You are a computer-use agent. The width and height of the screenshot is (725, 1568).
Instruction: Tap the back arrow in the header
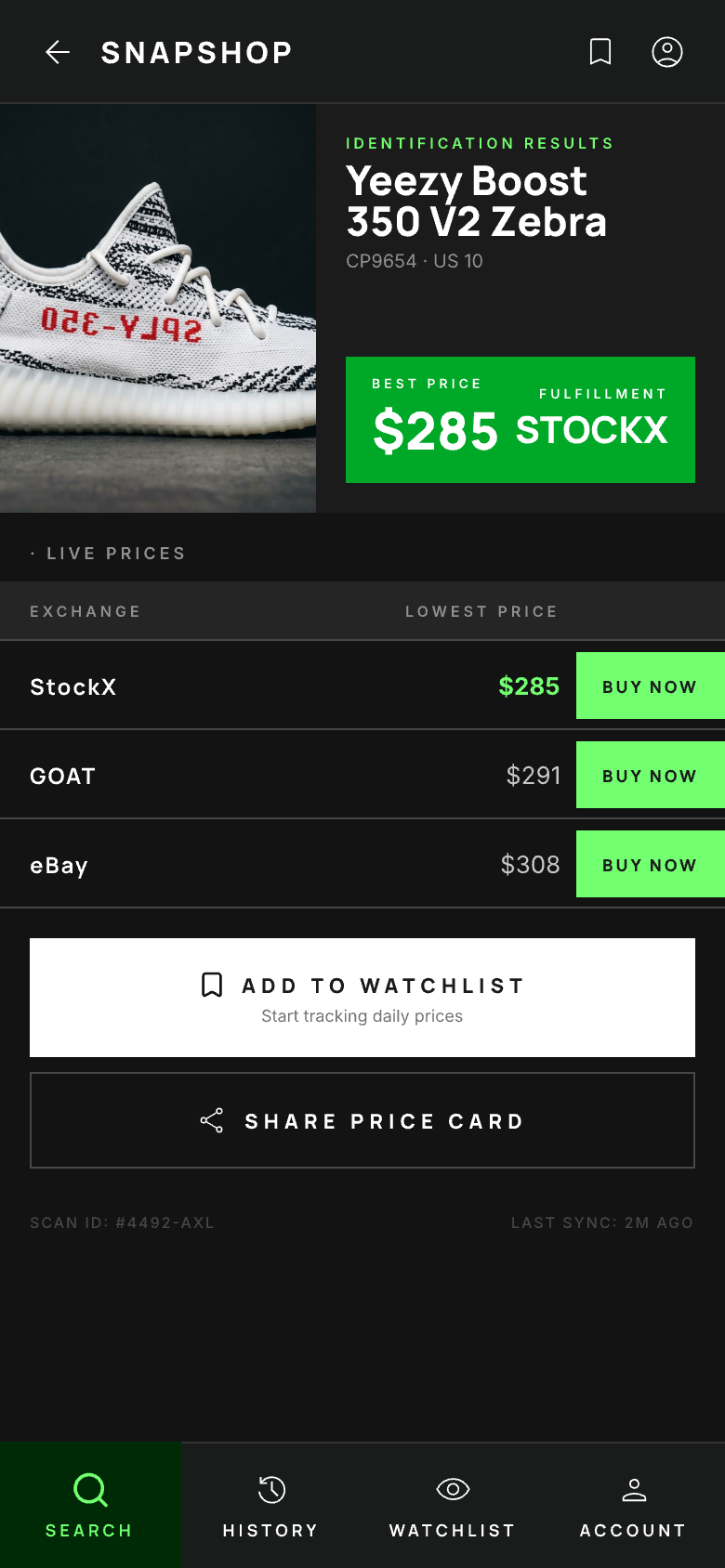pyautogui.click(x=58, y=52)
